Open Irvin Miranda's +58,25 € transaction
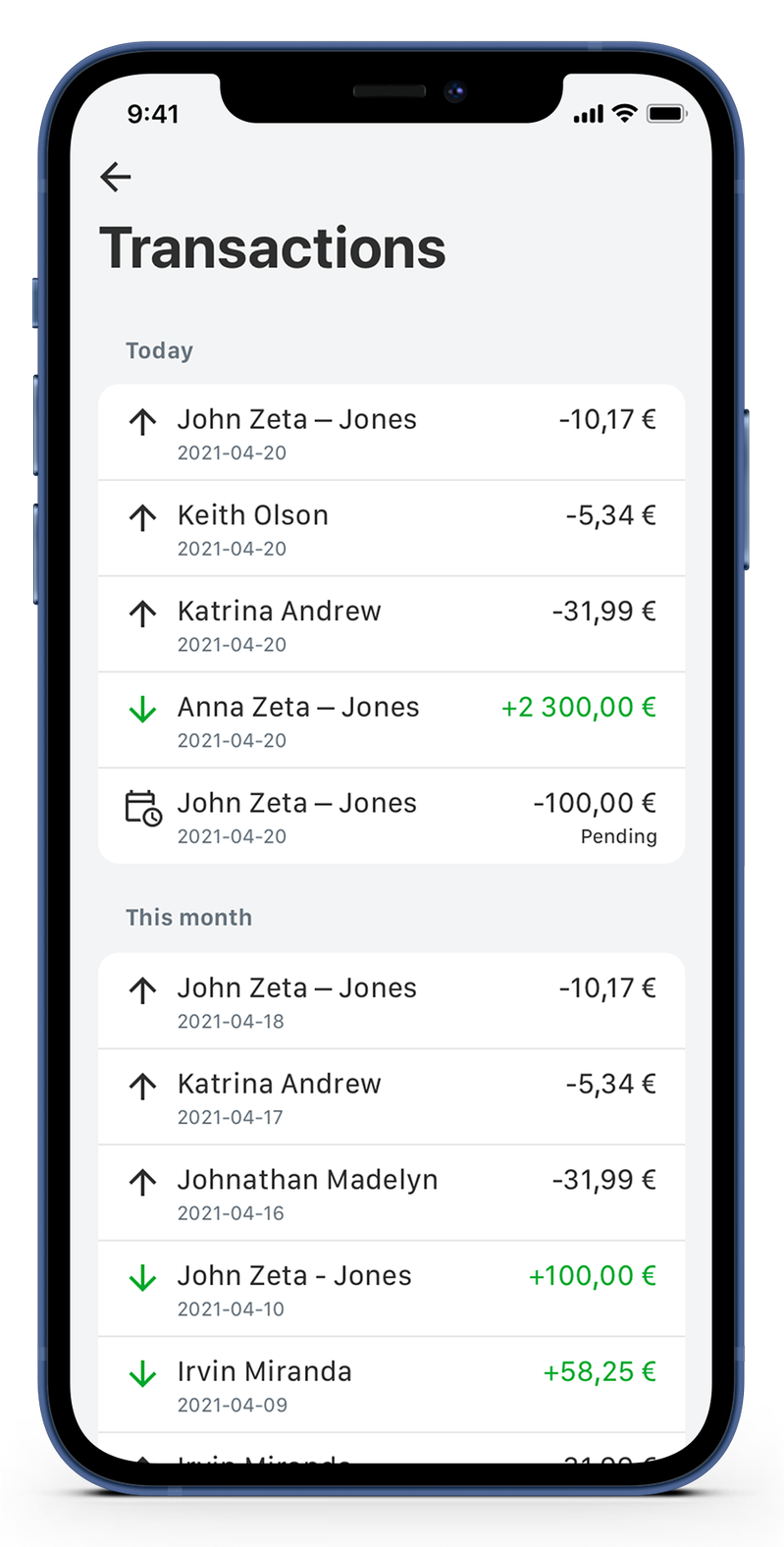This screenshot has height=1547, width=784. click(391, 1385)
